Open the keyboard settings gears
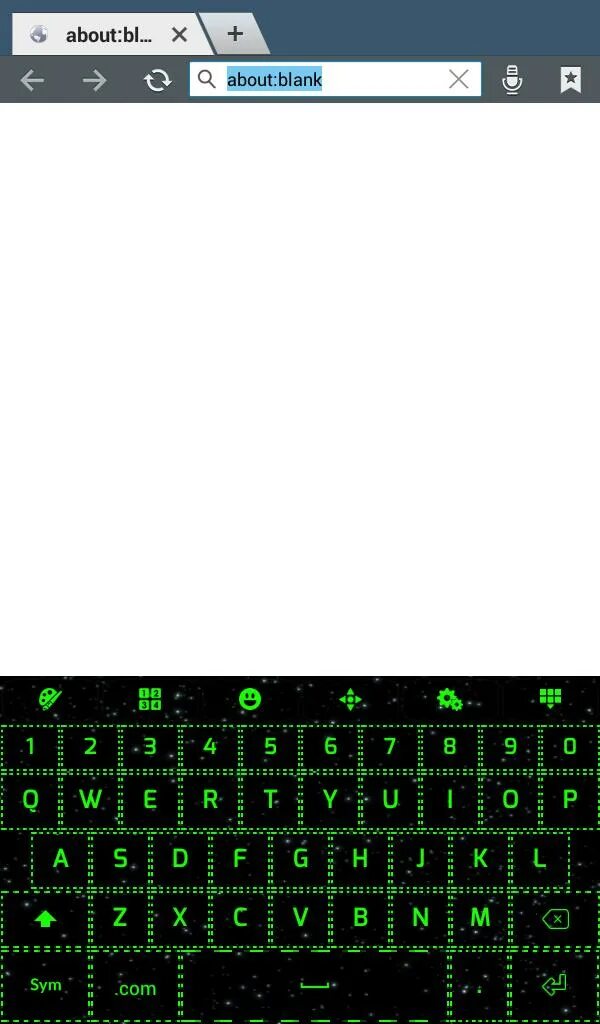Image resolution: width=600 pixels, height=1024 pixels. pos(450,699)
